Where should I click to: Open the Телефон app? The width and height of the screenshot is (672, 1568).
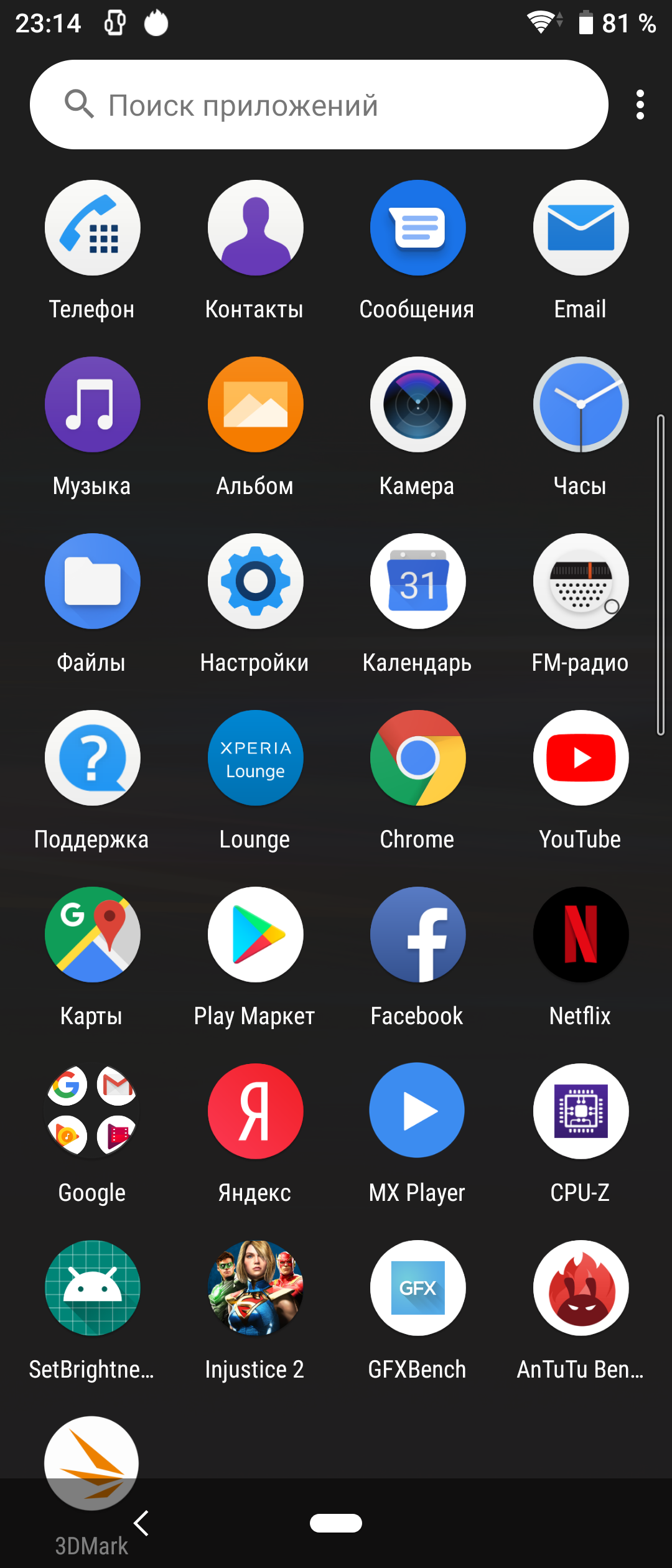click(92, 228)
